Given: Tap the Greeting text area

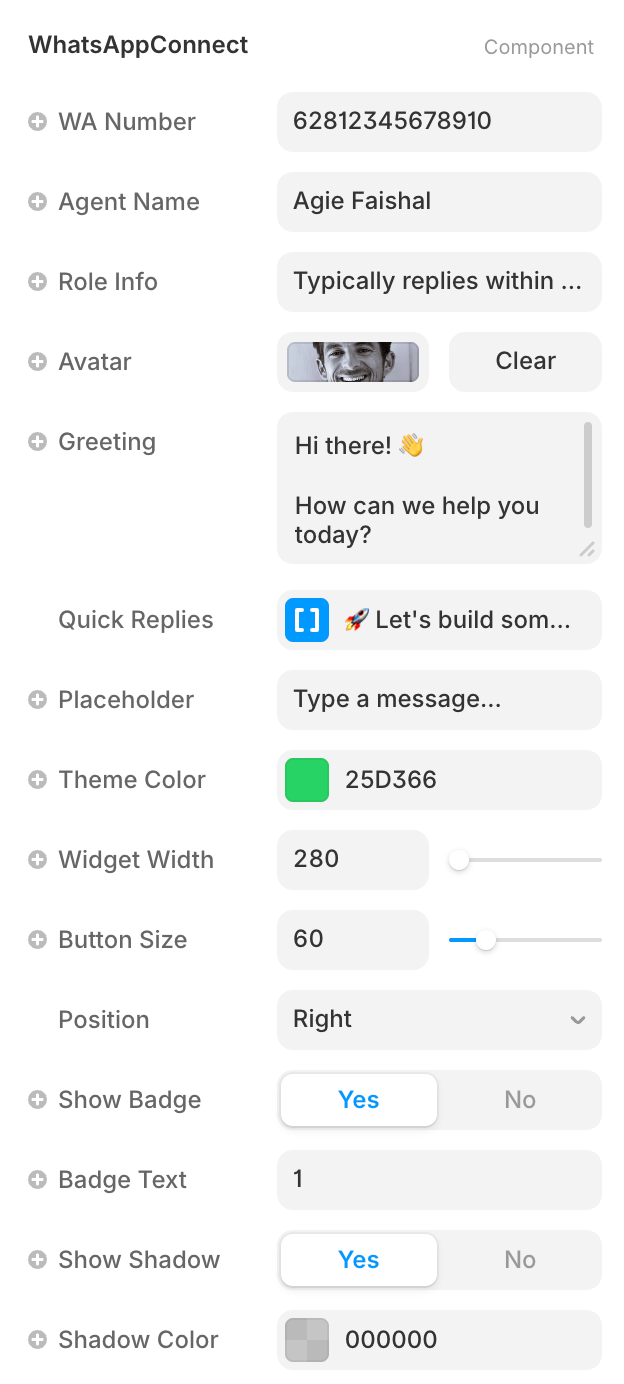Looking at the screenshot, I should [430, 488].
